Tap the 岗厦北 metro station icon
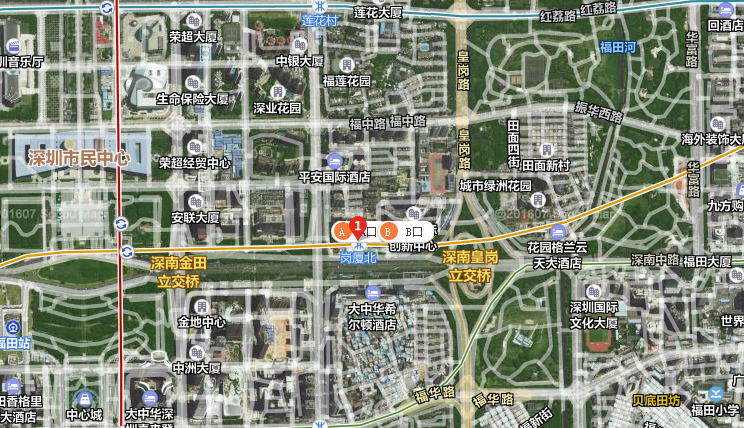Image resolution: width=744 pixels, height=428 pixels. (359, 245)
